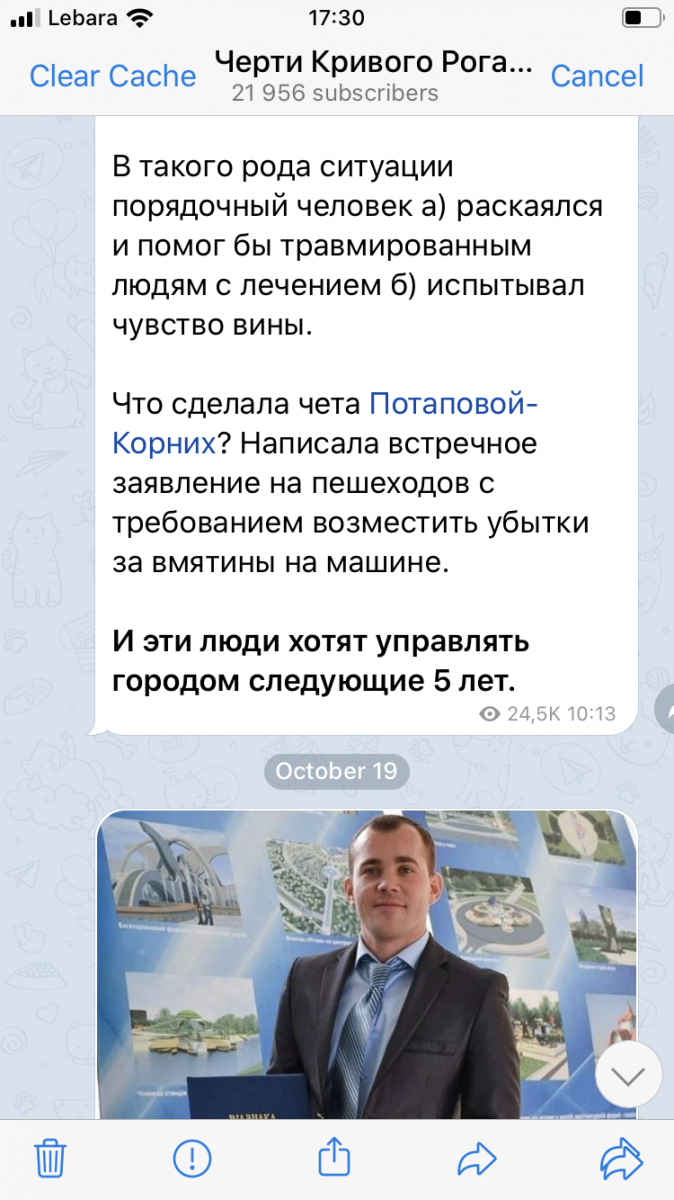Open the photo of the man in suit
This screenshot has height=1200, width=674.
pyautogui.click(x=367, y=964)
